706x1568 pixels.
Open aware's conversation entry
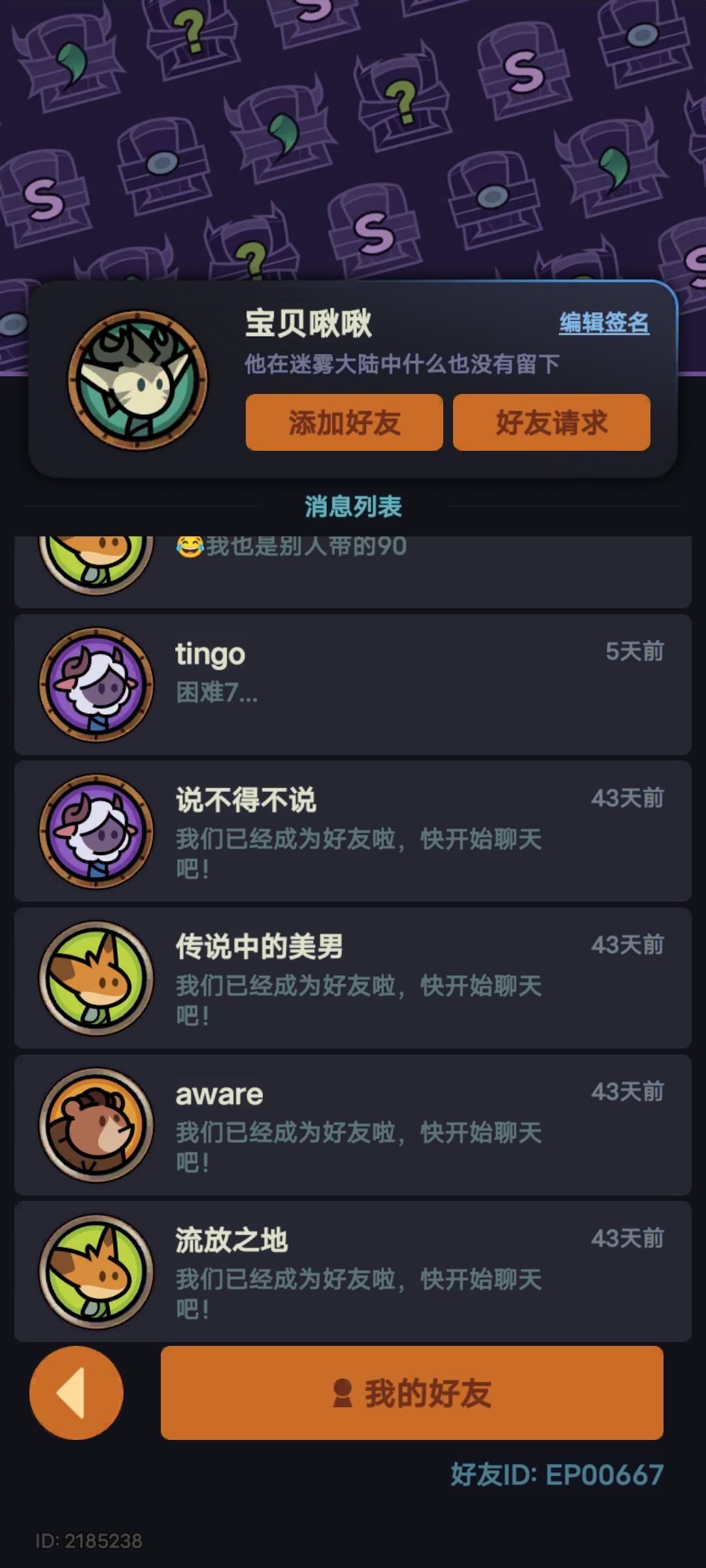coord(353,1124)
